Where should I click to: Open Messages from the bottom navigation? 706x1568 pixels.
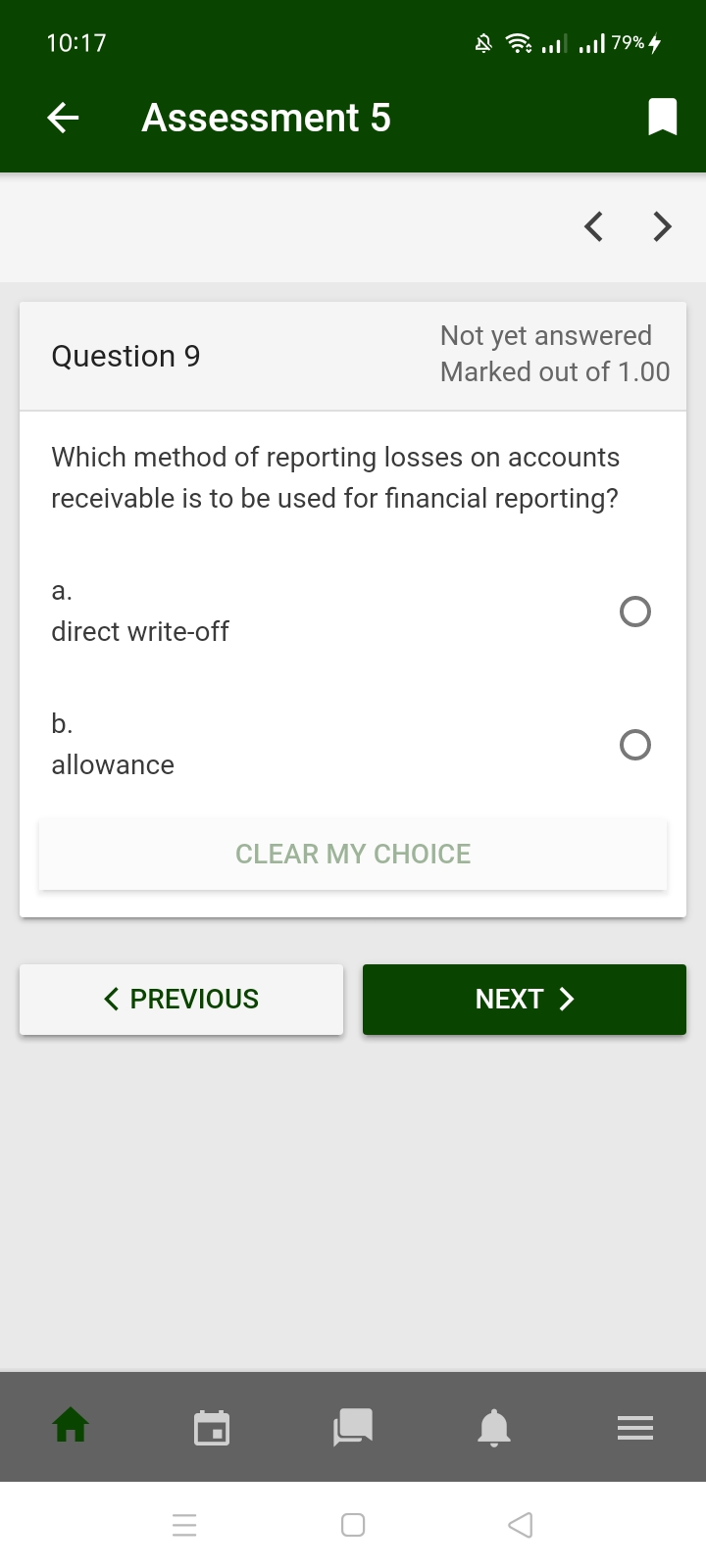(x=353, y=1427)
